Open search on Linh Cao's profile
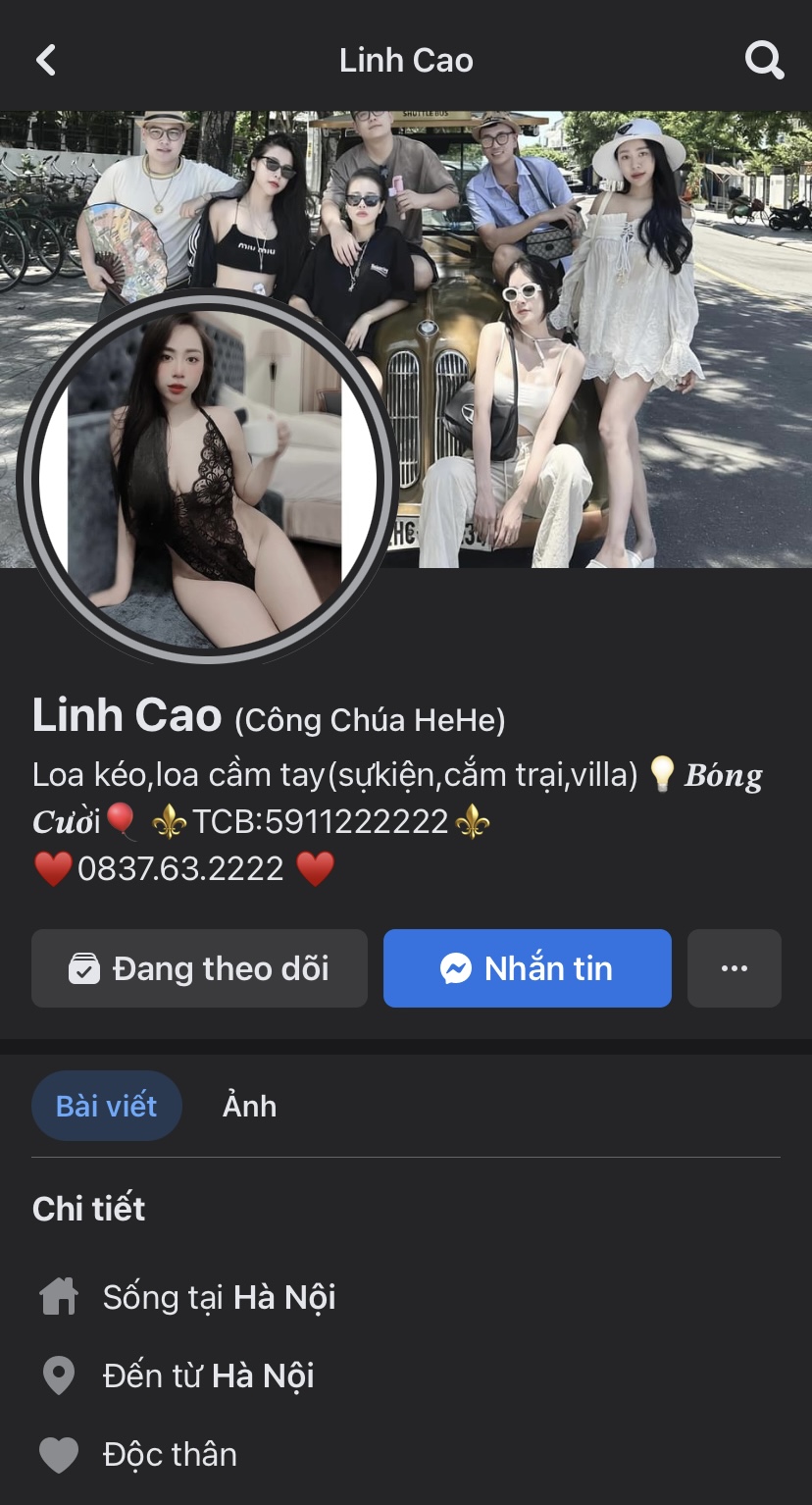 (x=764, y=60)
